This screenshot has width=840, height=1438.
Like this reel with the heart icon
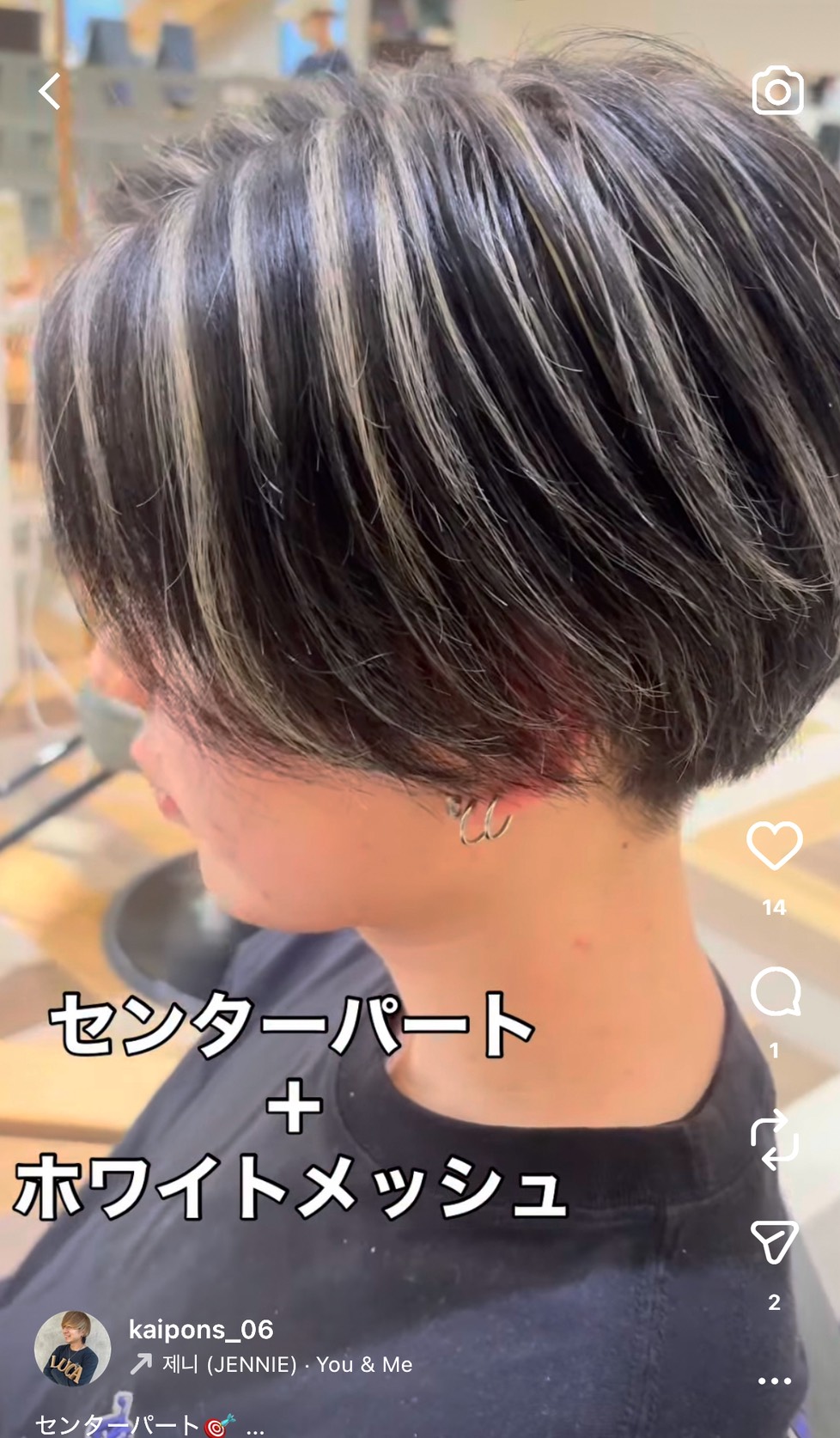(x=774, y=847)
